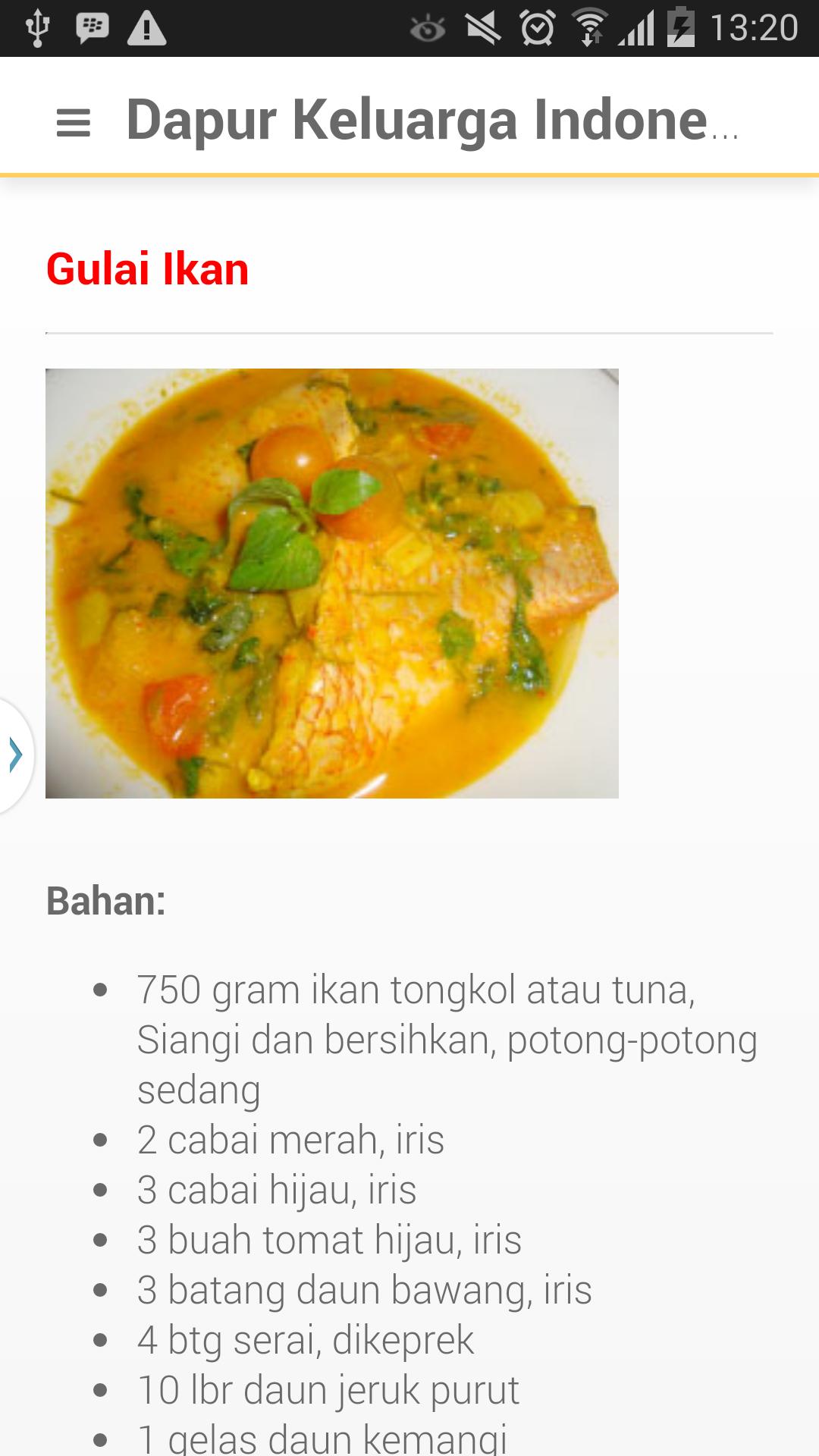This screenshot has height=1456, width=819.
Task: Expand the side panel with the arrow chevron
Action: point(15,755)
